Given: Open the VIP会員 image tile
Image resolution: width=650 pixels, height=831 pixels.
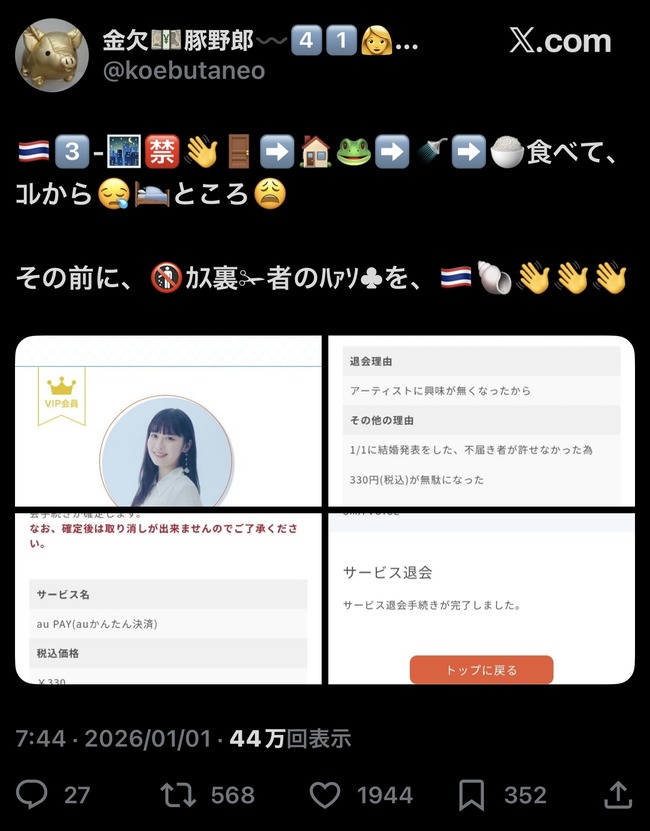Looking at the screenshot, I should pyautogui.click(x=168, y=421).
